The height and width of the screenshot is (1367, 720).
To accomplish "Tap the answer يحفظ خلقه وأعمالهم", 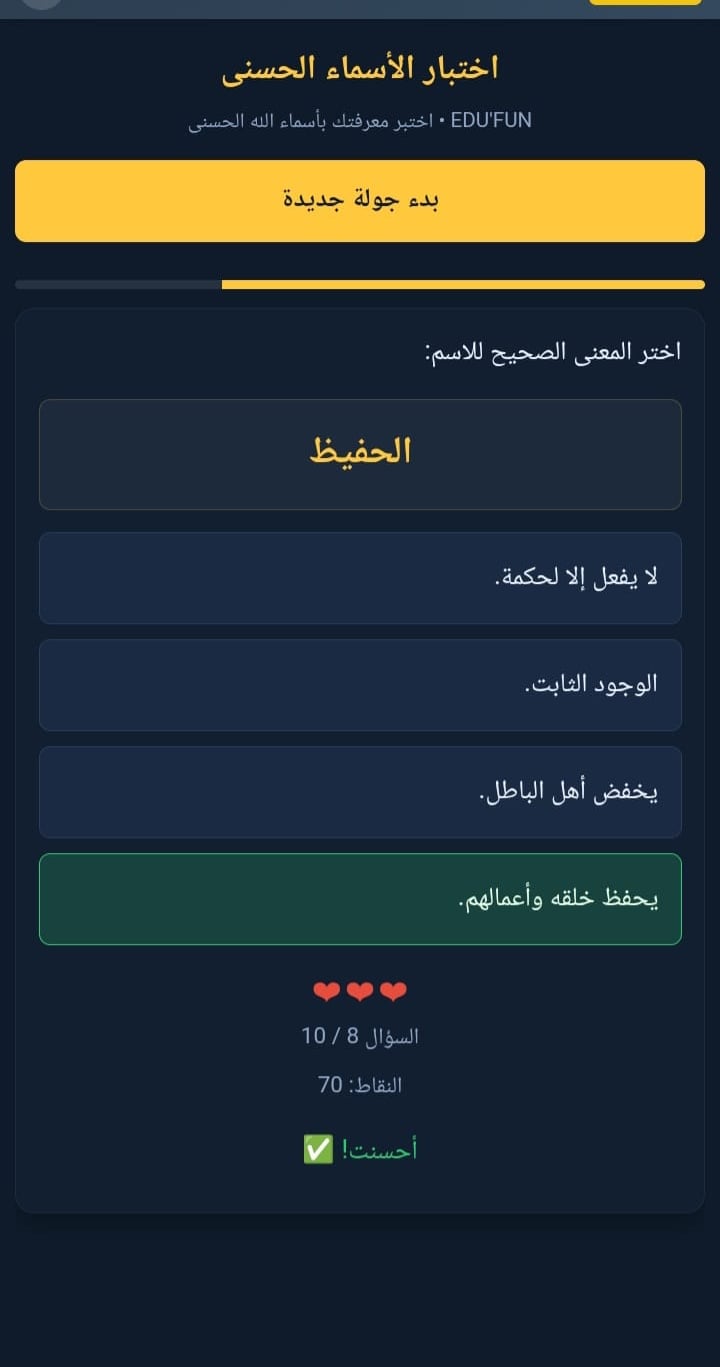I will pos(360,899).
